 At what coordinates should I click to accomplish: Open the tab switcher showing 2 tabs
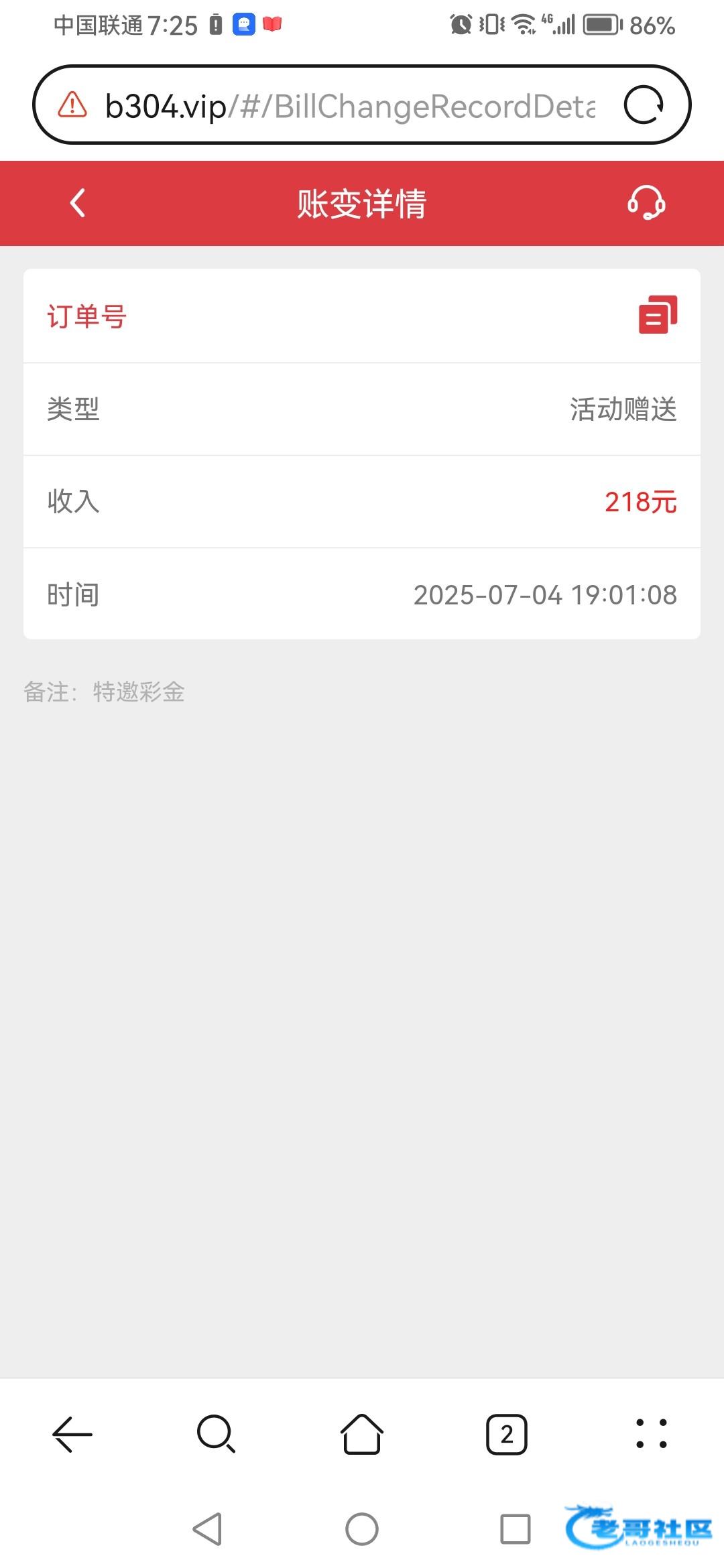pos(507,1435)
